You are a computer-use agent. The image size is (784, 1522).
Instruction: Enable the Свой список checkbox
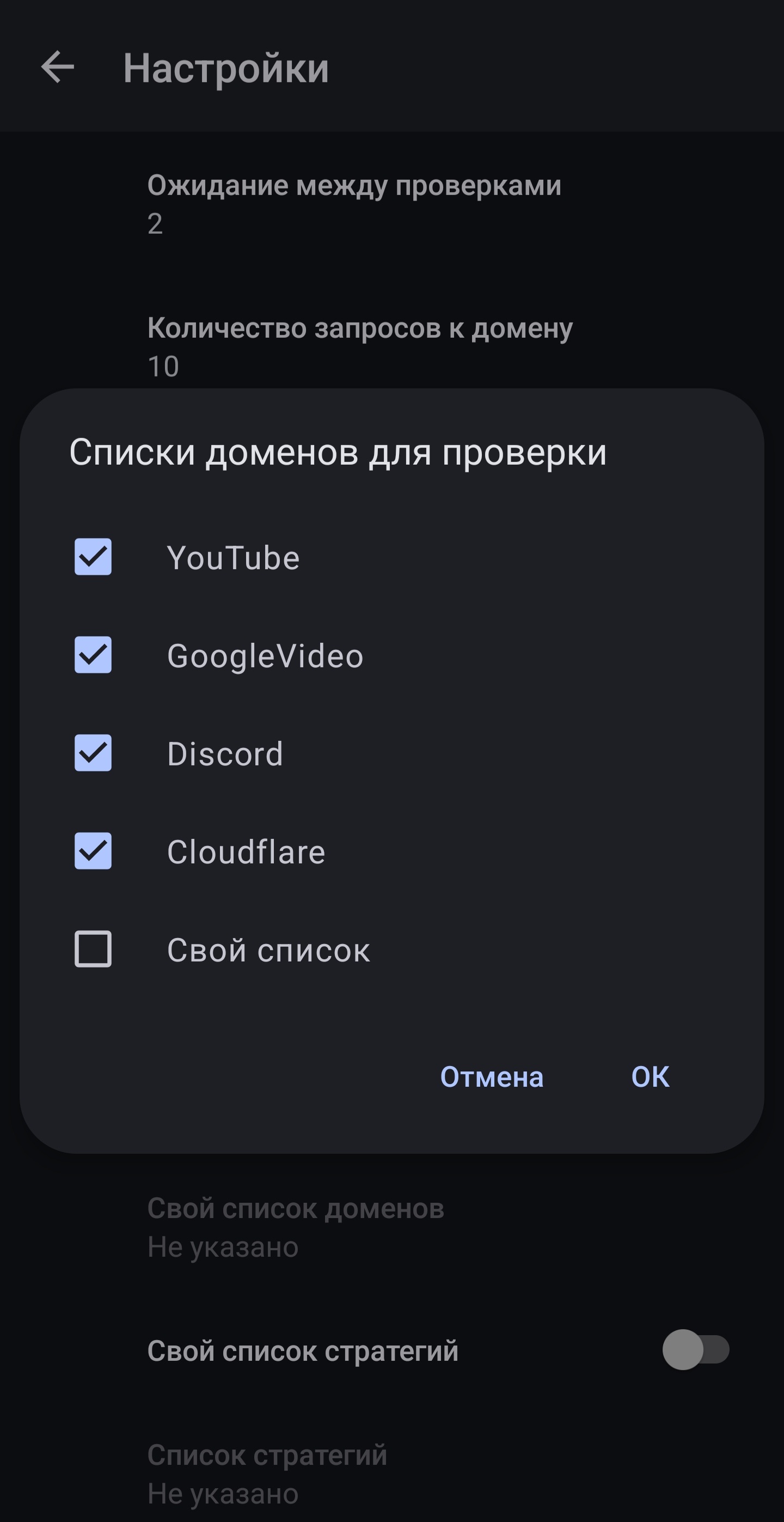click(93, 949)
